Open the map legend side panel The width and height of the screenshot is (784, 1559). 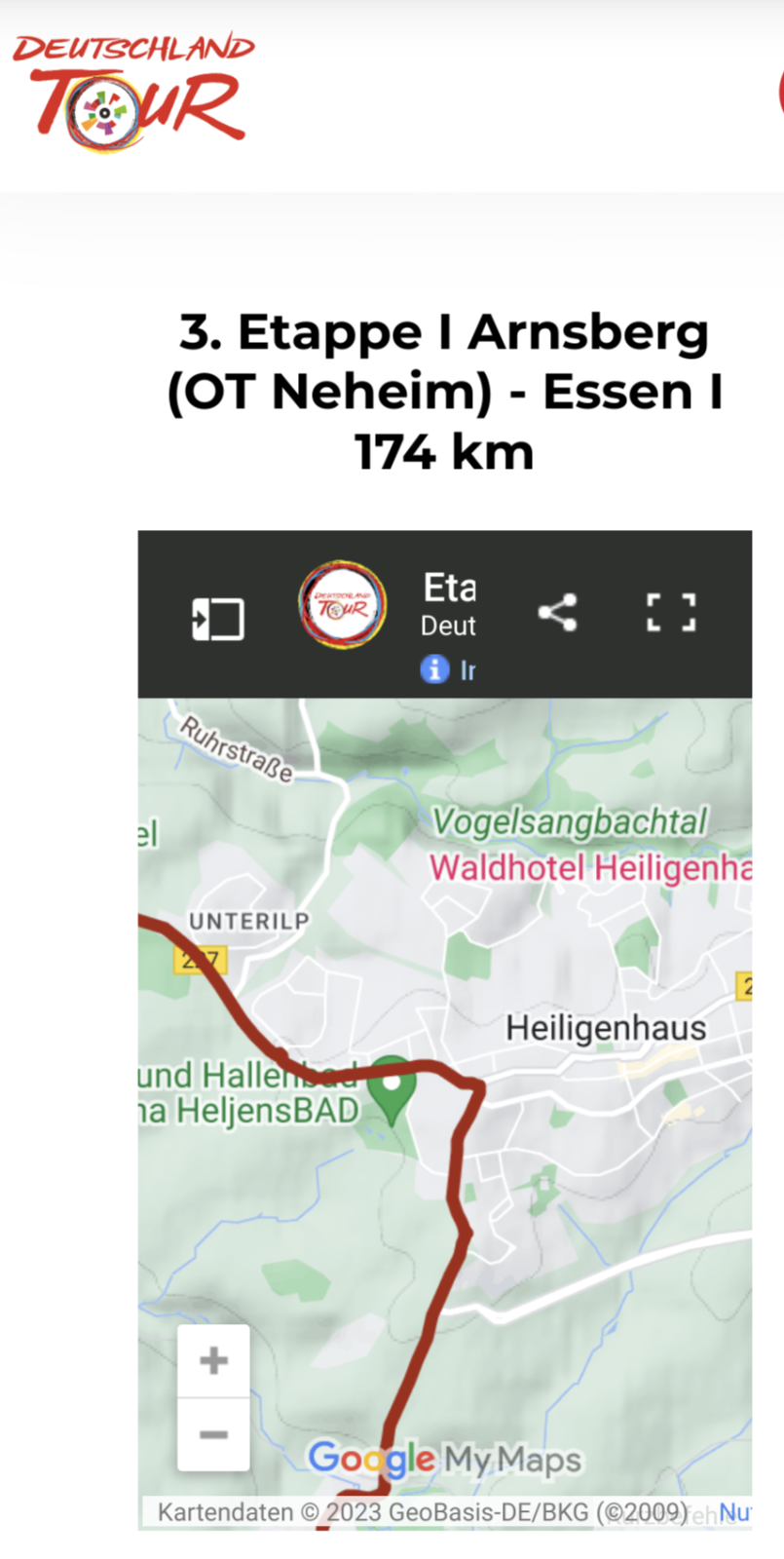[217, 619]
